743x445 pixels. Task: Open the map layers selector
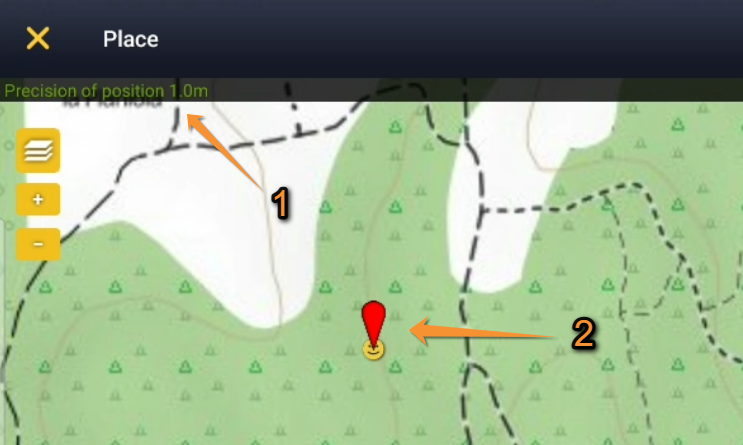coord(38,151)
